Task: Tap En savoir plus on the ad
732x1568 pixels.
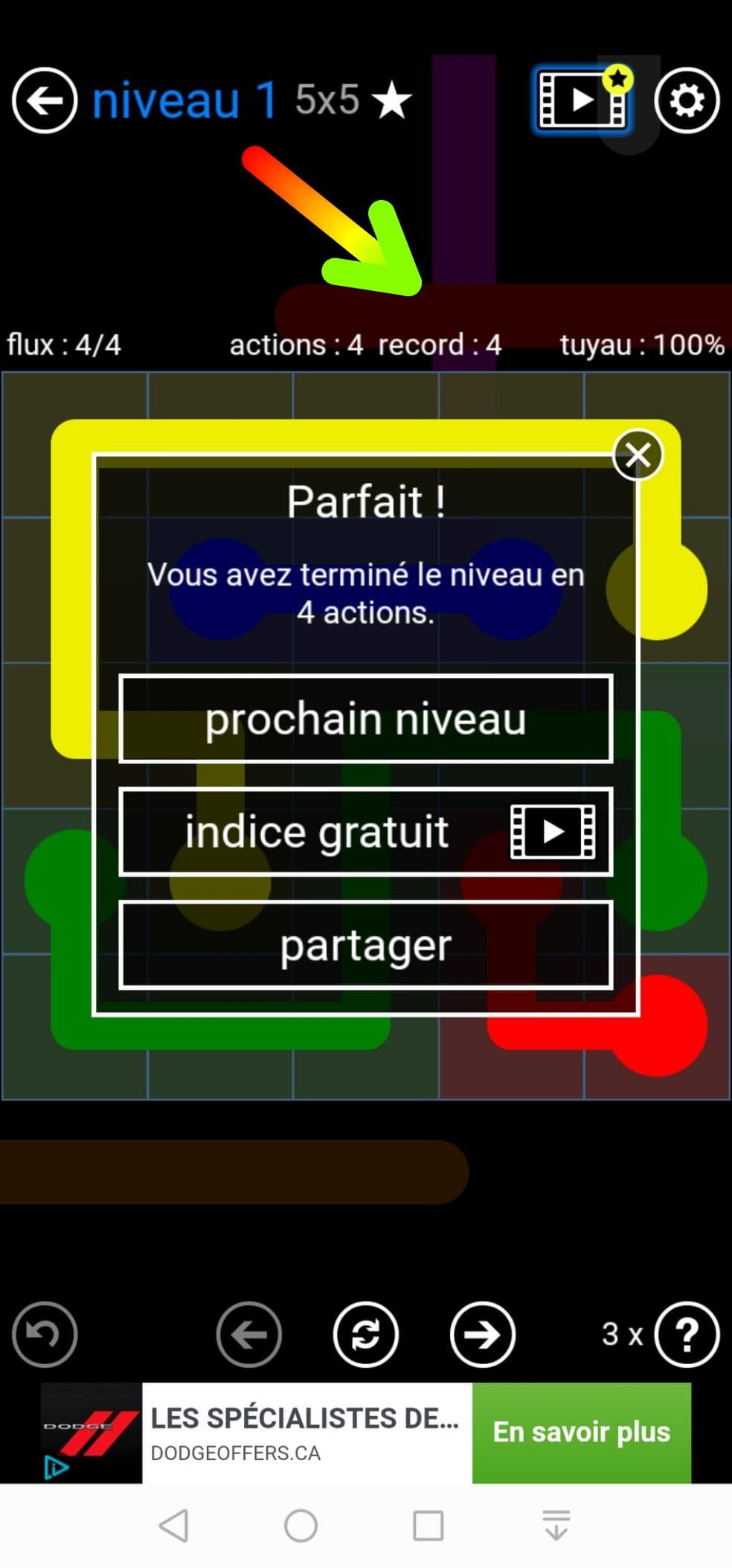Action: [x=581, y=1432]
